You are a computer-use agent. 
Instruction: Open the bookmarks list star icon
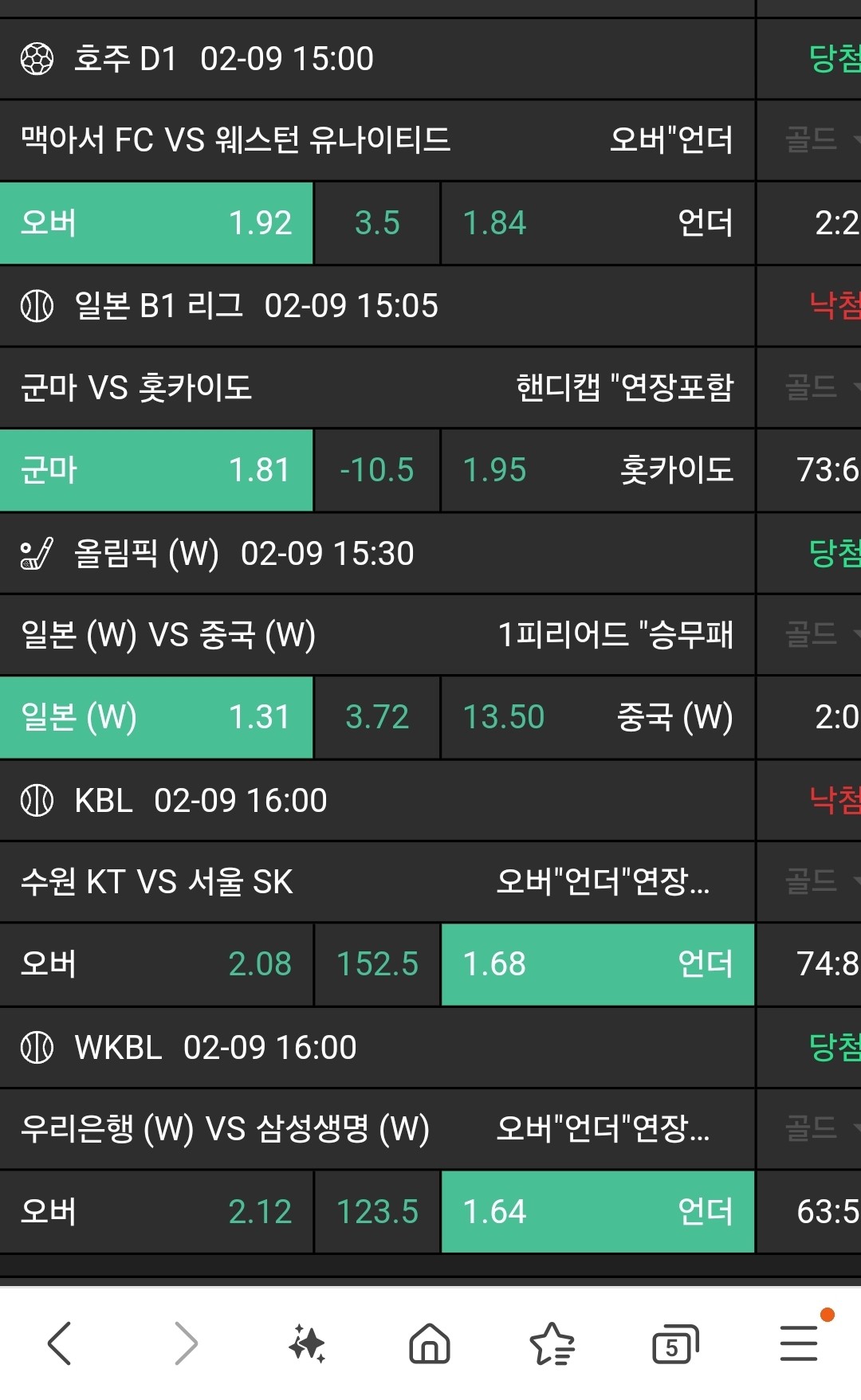(552, 1343)
